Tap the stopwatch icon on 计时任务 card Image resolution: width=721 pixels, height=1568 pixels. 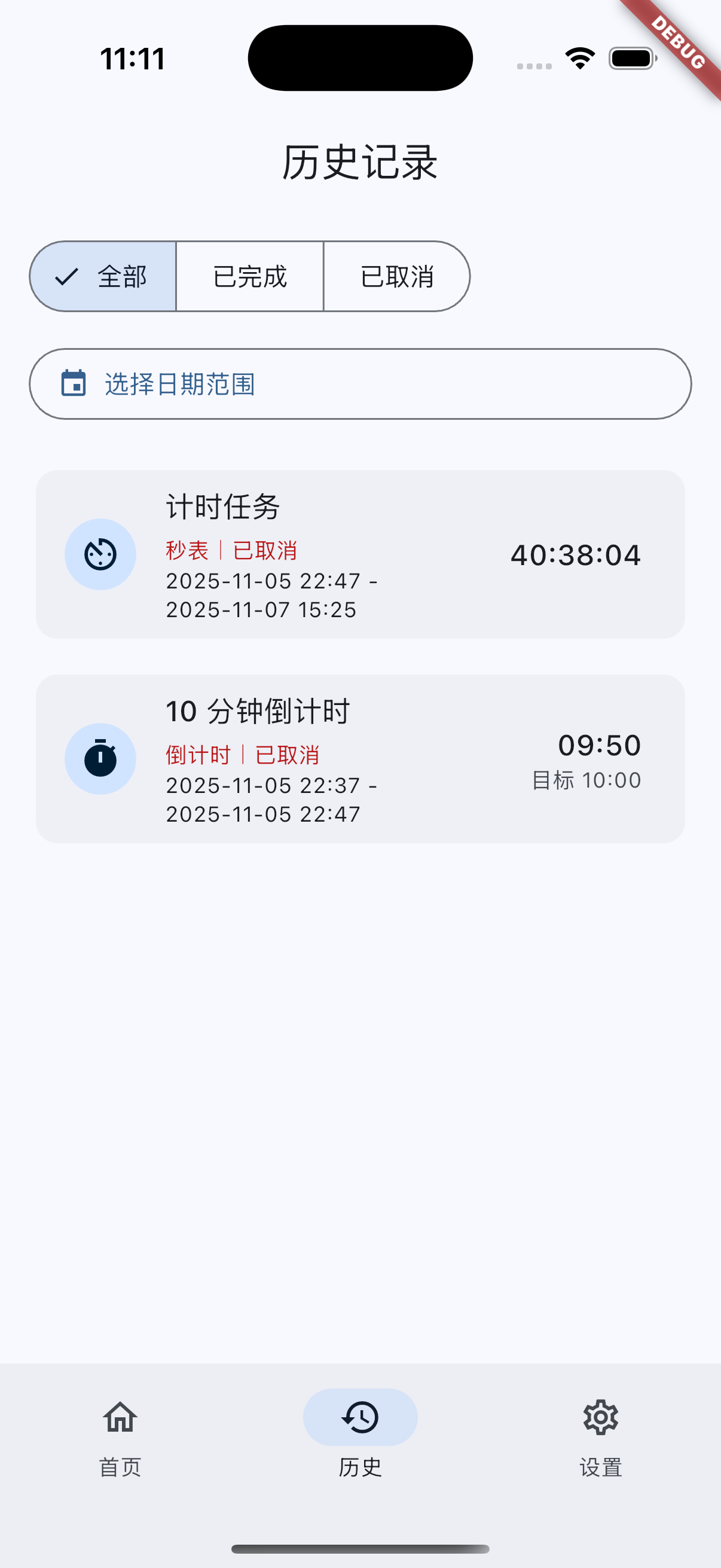click(100, 554)
